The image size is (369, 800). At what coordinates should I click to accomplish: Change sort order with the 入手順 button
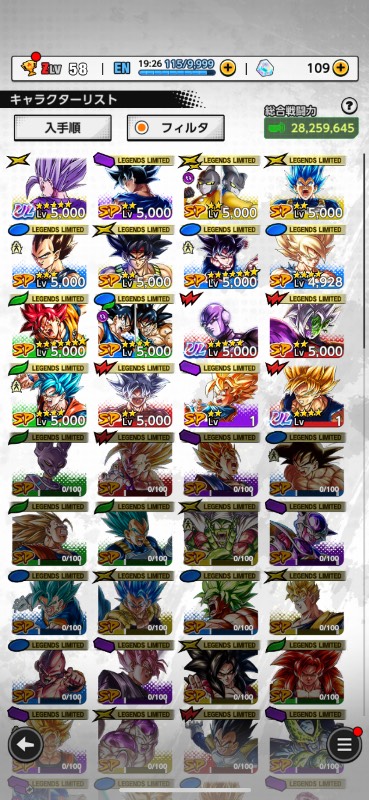coord(63,128)
